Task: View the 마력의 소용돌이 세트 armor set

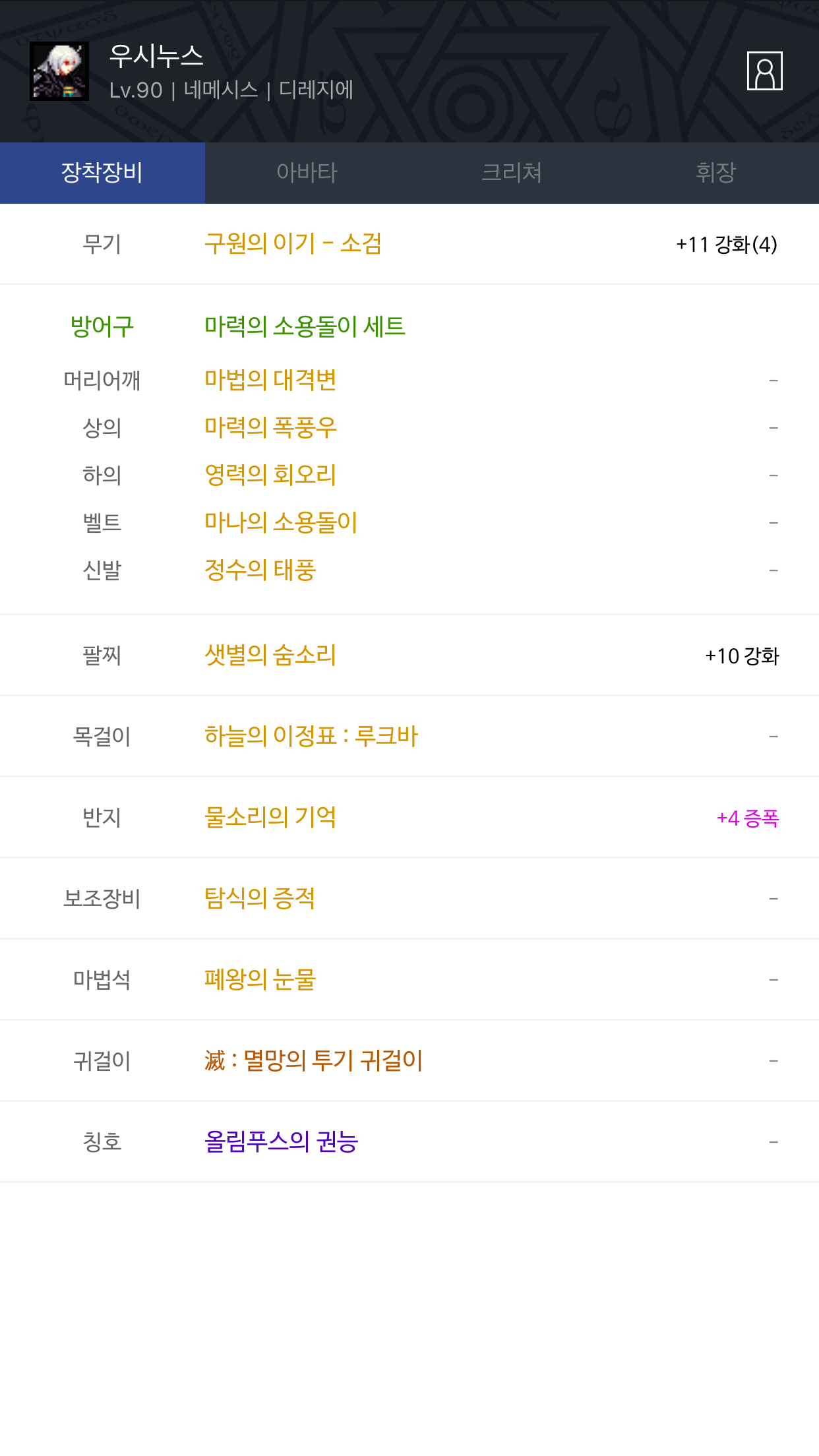Action: tap(305, 326)
